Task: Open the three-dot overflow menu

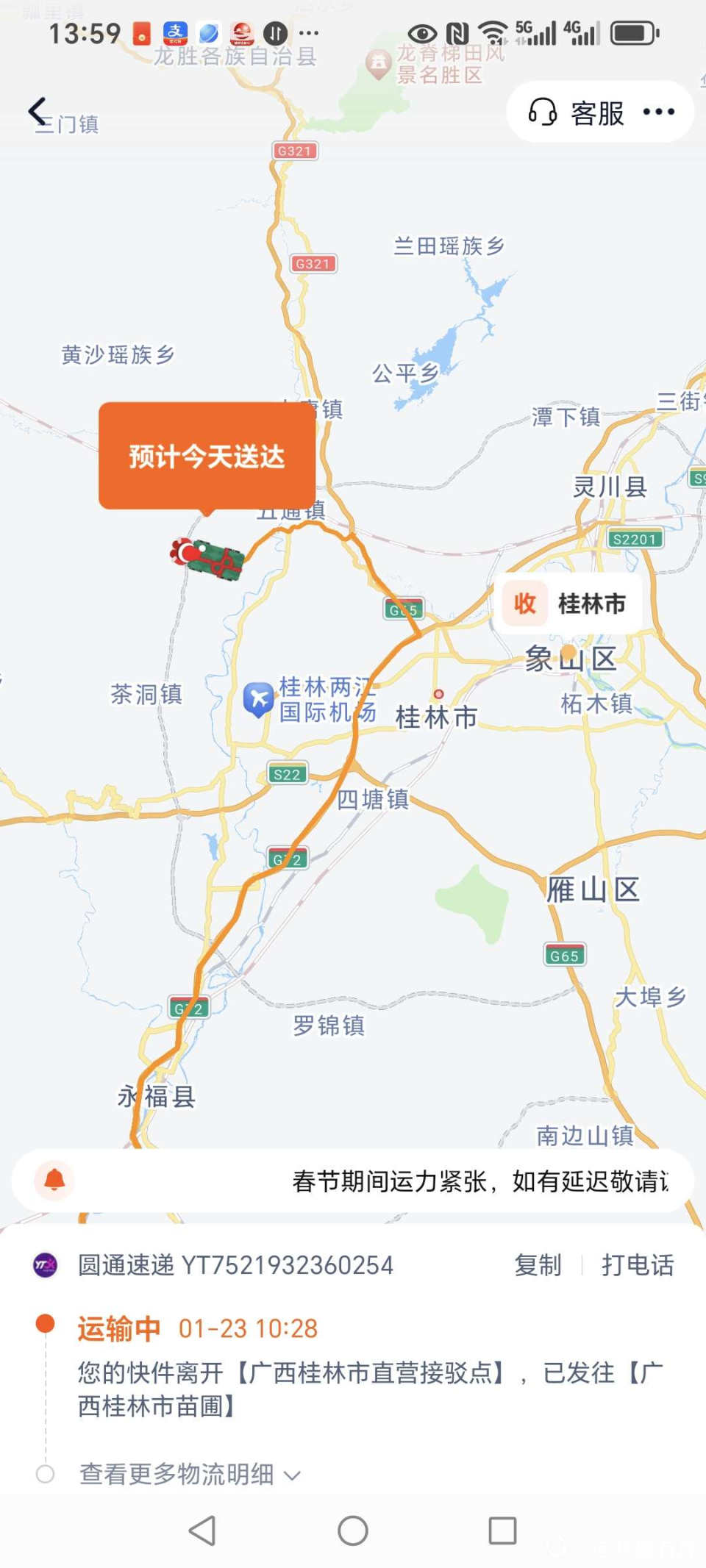Action: (658, 112)
